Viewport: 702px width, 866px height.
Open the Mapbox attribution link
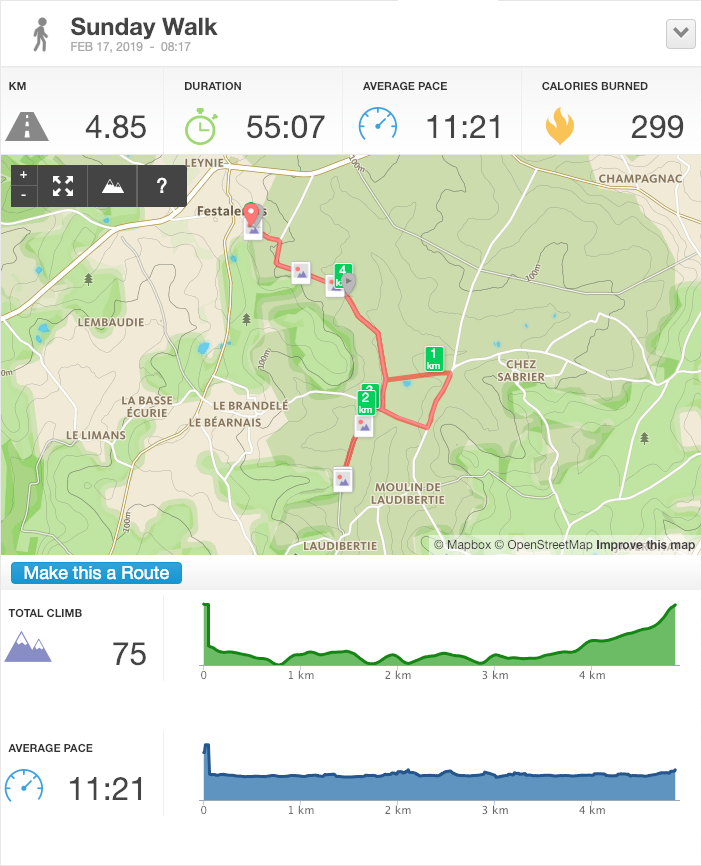tap(462, 545)
